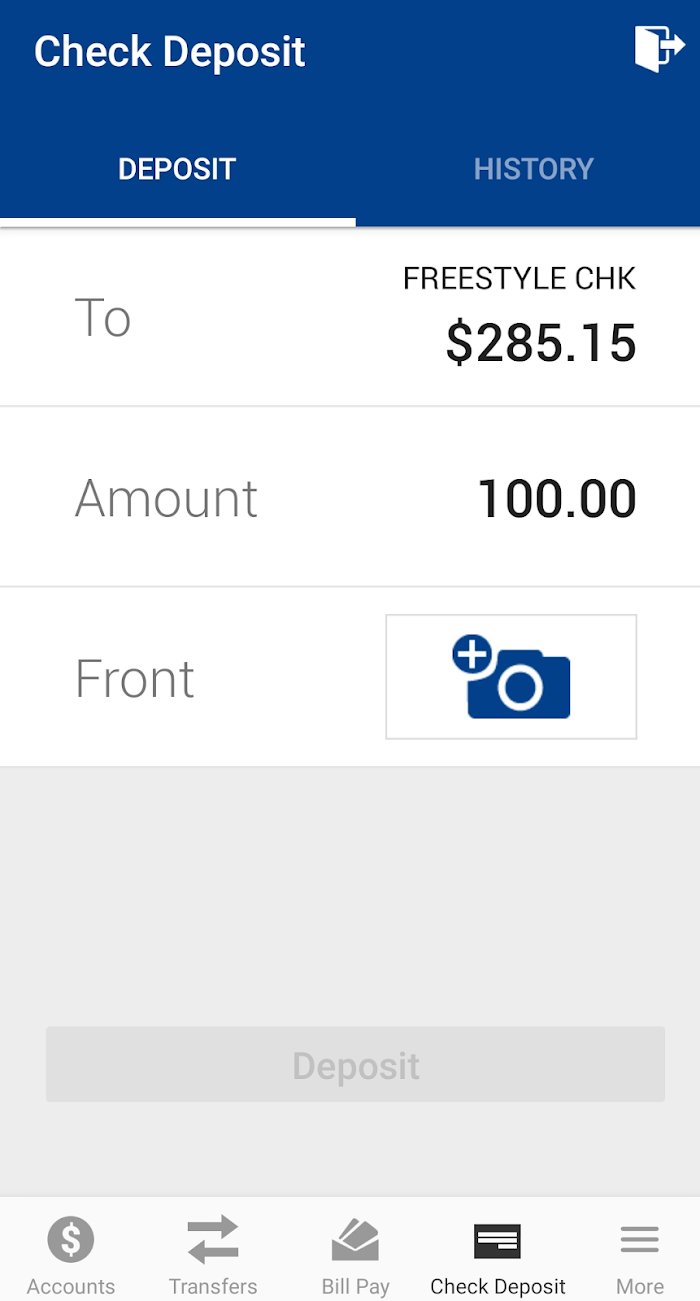The height and width of the screenshot is (1301, 700).
Task: Open the More menu
Action: [x=640, y=1255]
